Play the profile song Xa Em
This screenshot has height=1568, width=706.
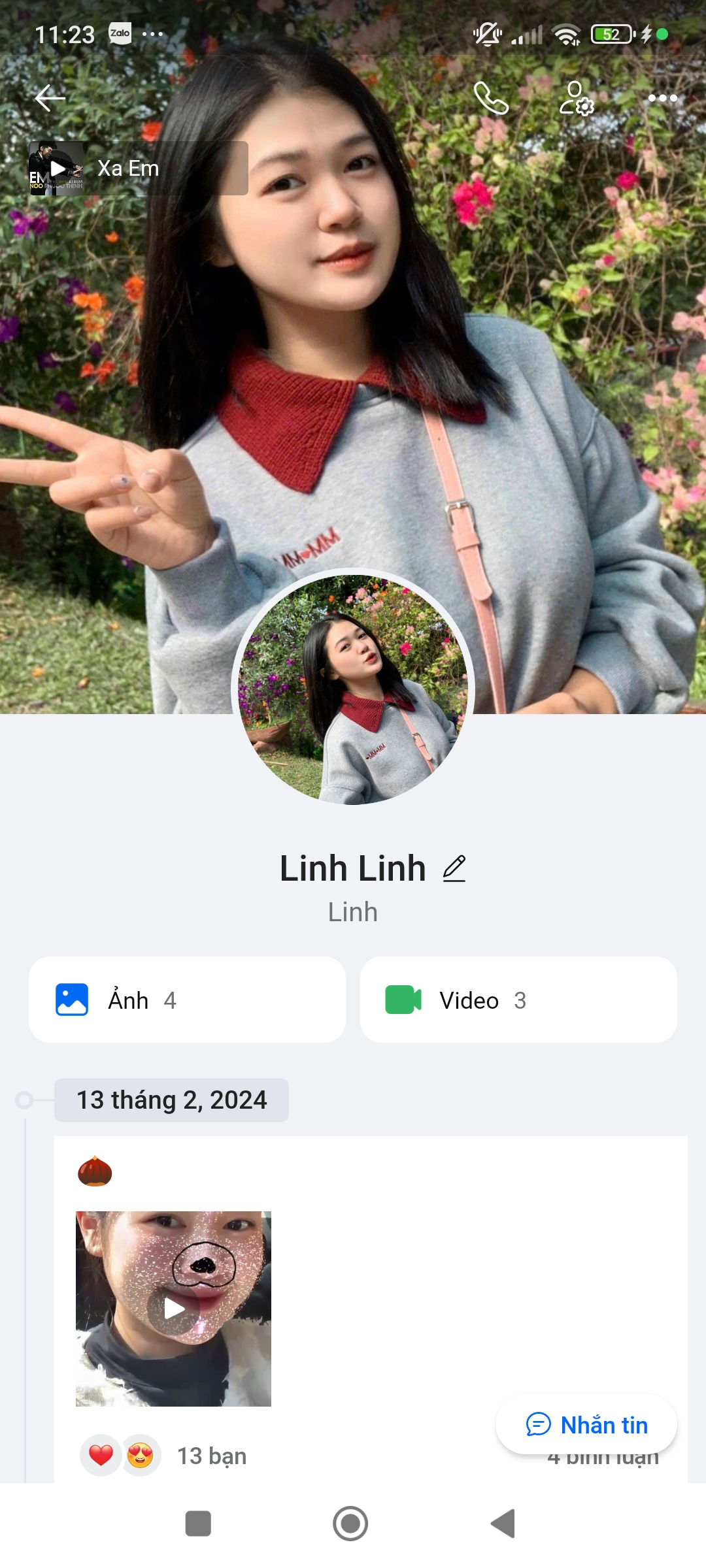(58, 169)
